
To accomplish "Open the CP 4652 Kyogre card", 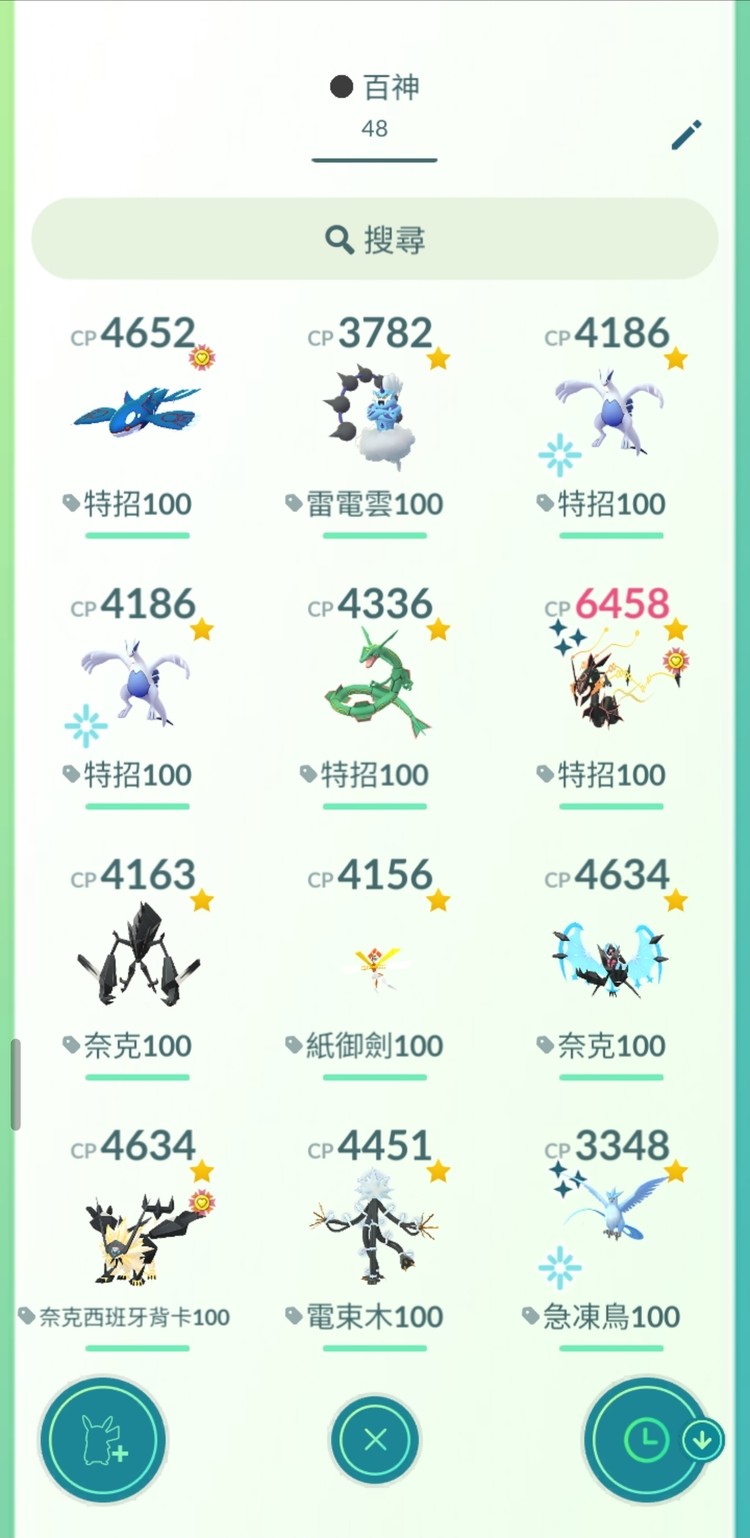I will coord(137,412).
